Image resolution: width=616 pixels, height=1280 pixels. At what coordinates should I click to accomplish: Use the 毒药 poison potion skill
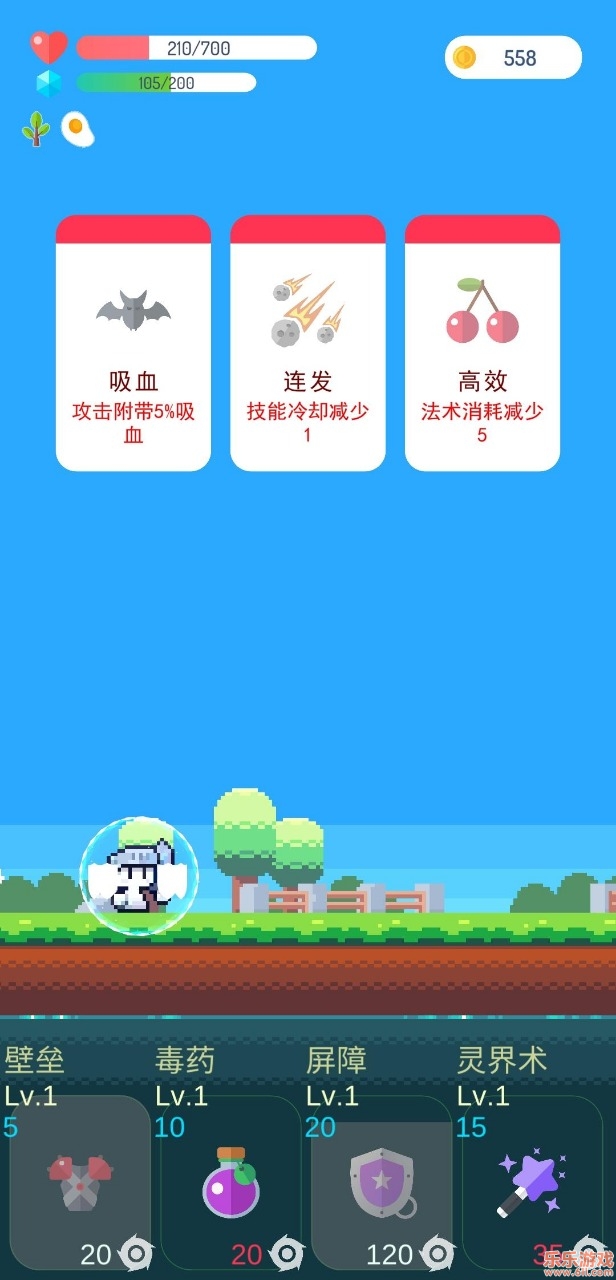231,1182
